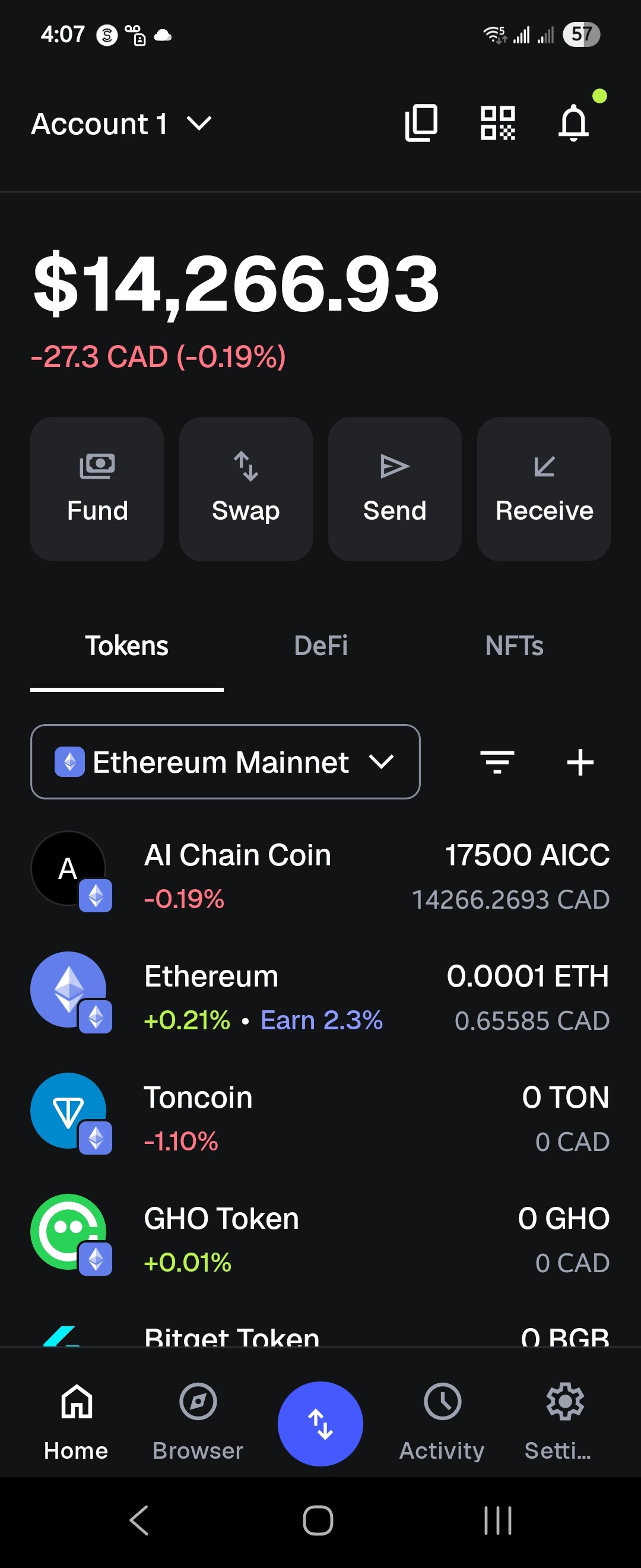Tap the blue center swap button
Screen dimensions: 641x1568
coord(320,1424)
